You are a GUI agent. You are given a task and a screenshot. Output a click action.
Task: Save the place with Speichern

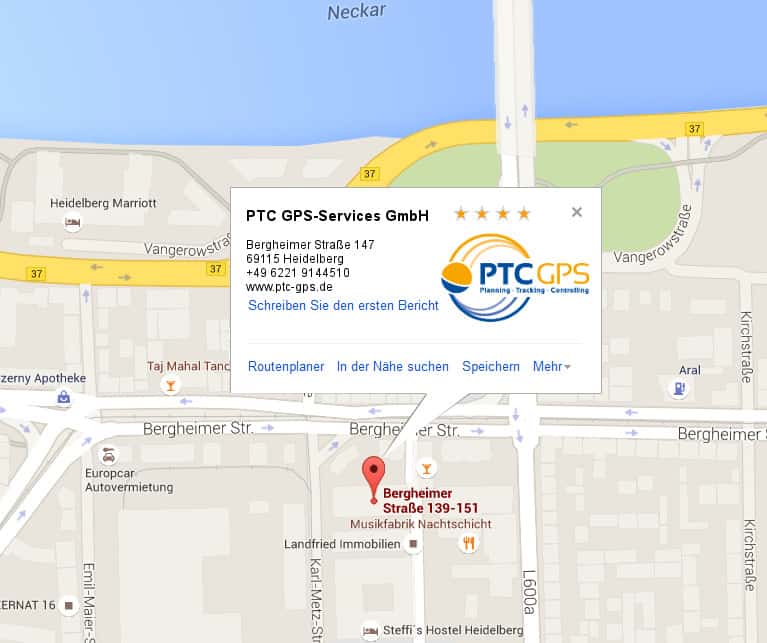coord(490,367)
